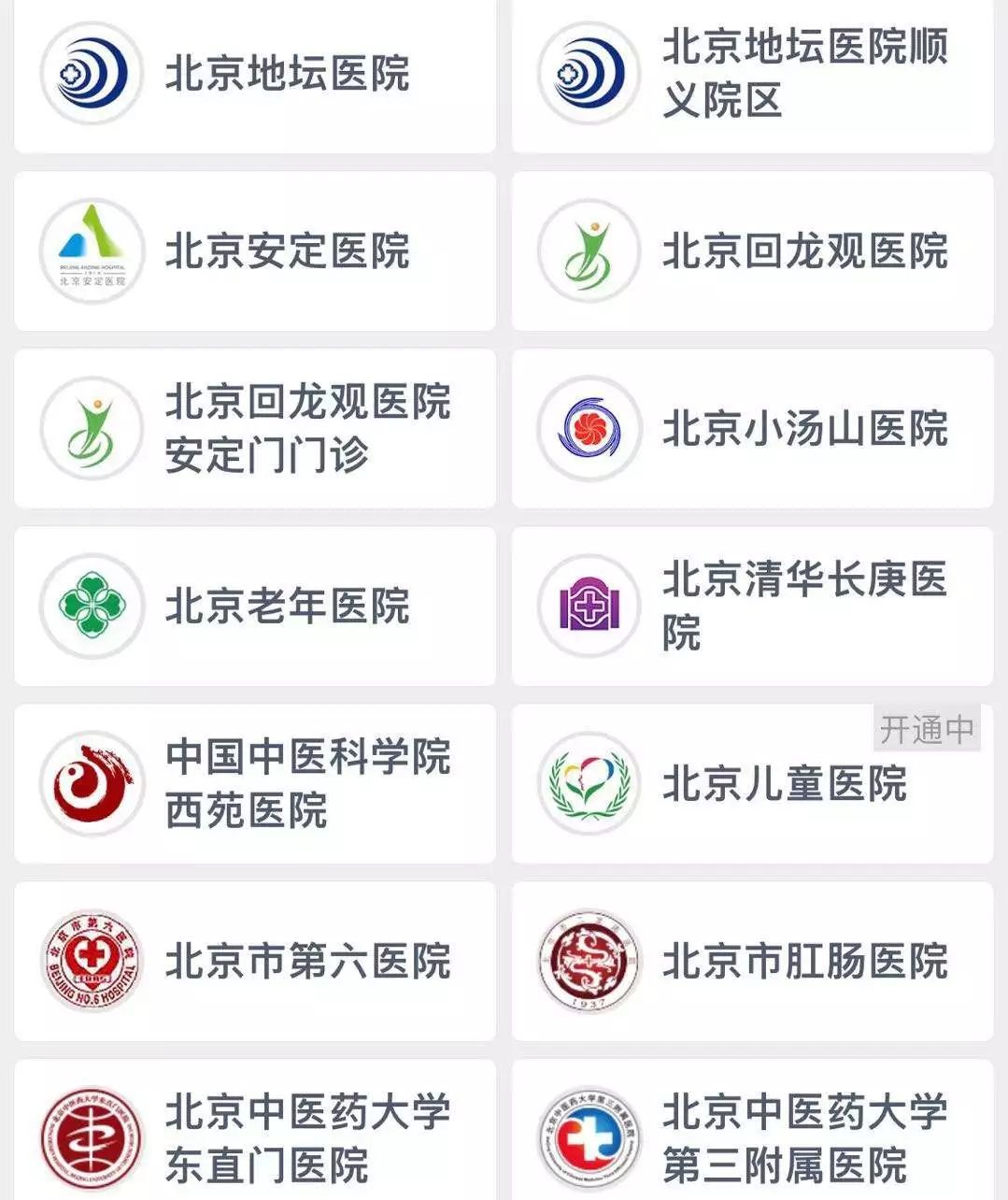Click the 北京儿童医院 heart wreath logo

tap(590, 785)
